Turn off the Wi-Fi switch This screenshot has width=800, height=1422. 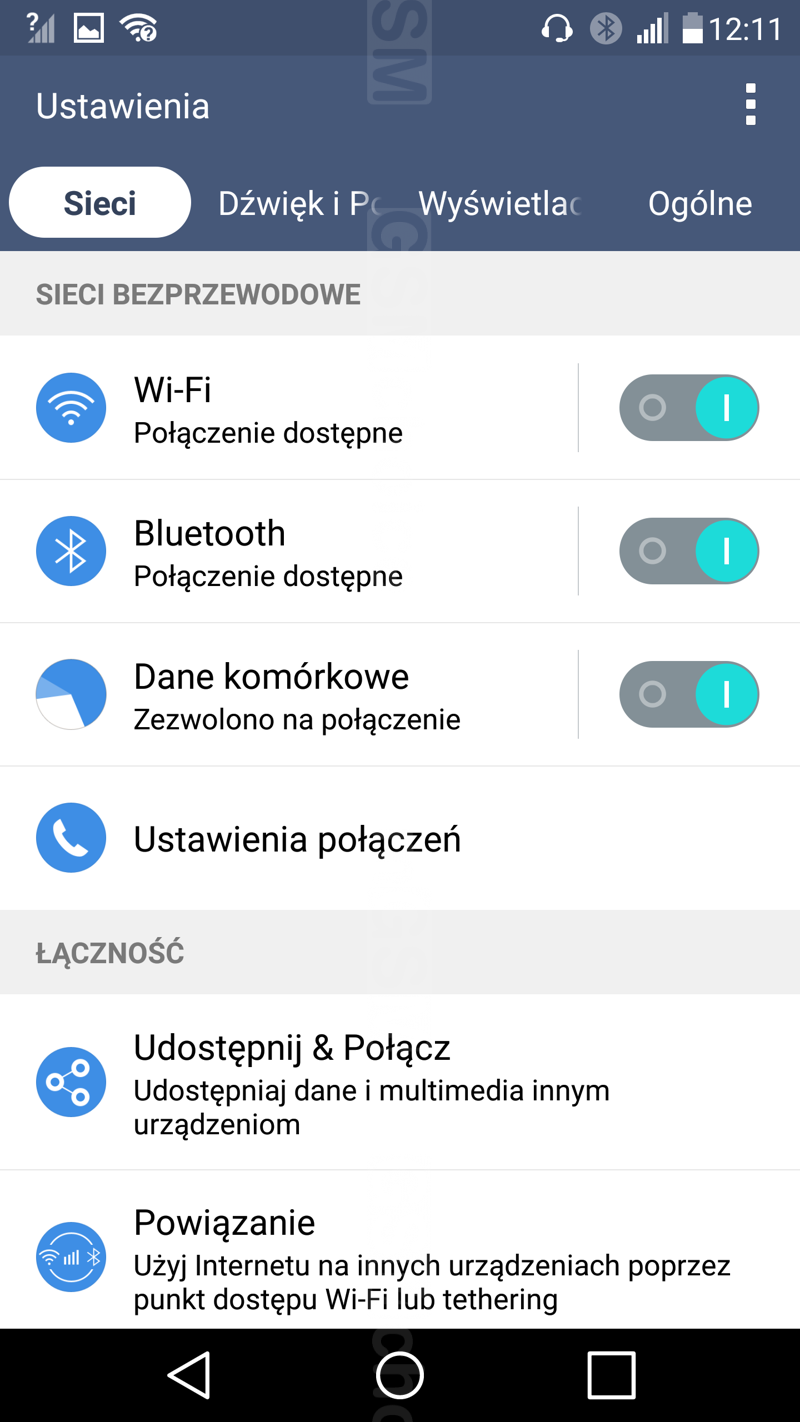pyautogui.click(x=689, y=408)
